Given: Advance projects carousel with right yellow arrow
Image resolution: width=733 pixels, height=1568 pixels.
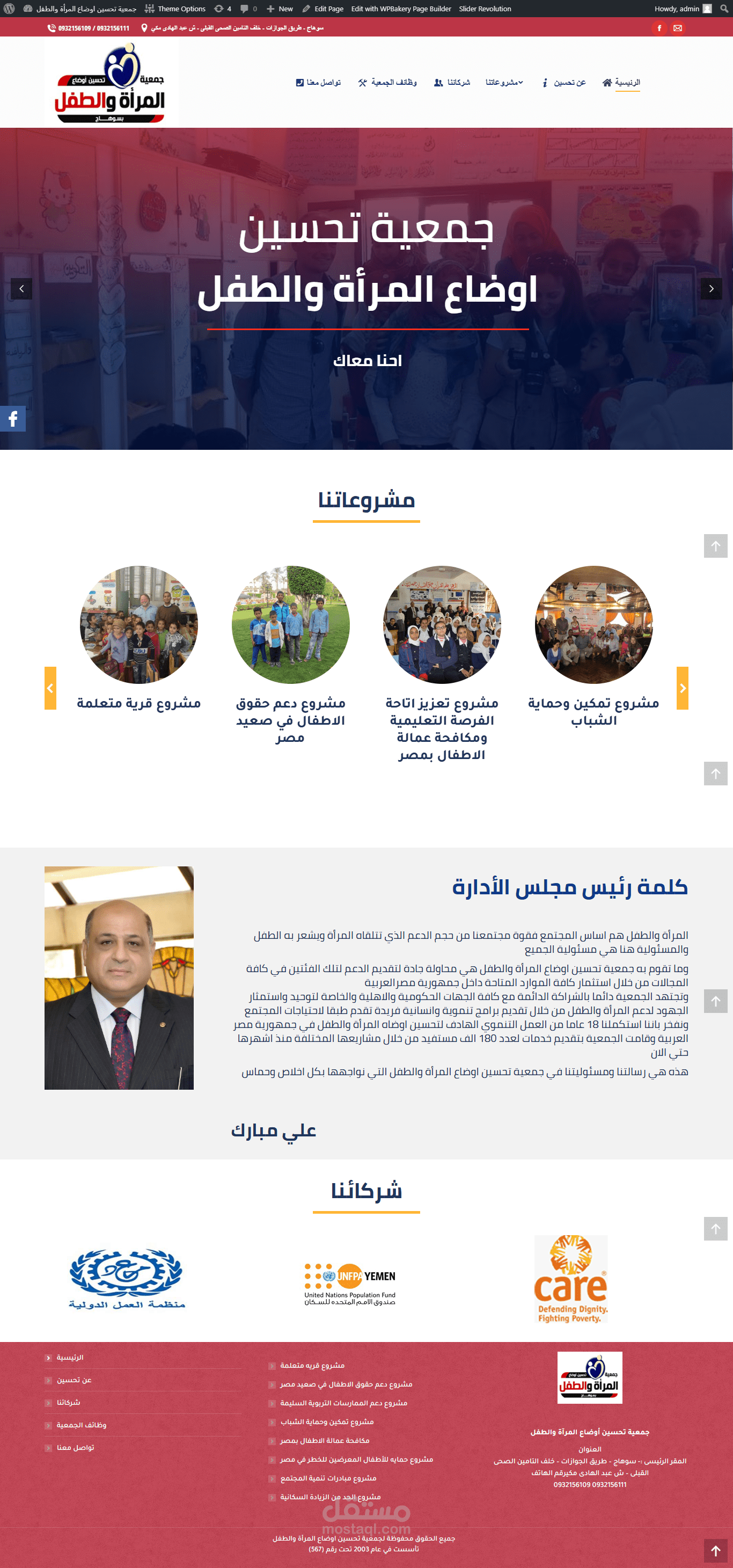Looking at the screenshot, I should click(x=683, y=688).
